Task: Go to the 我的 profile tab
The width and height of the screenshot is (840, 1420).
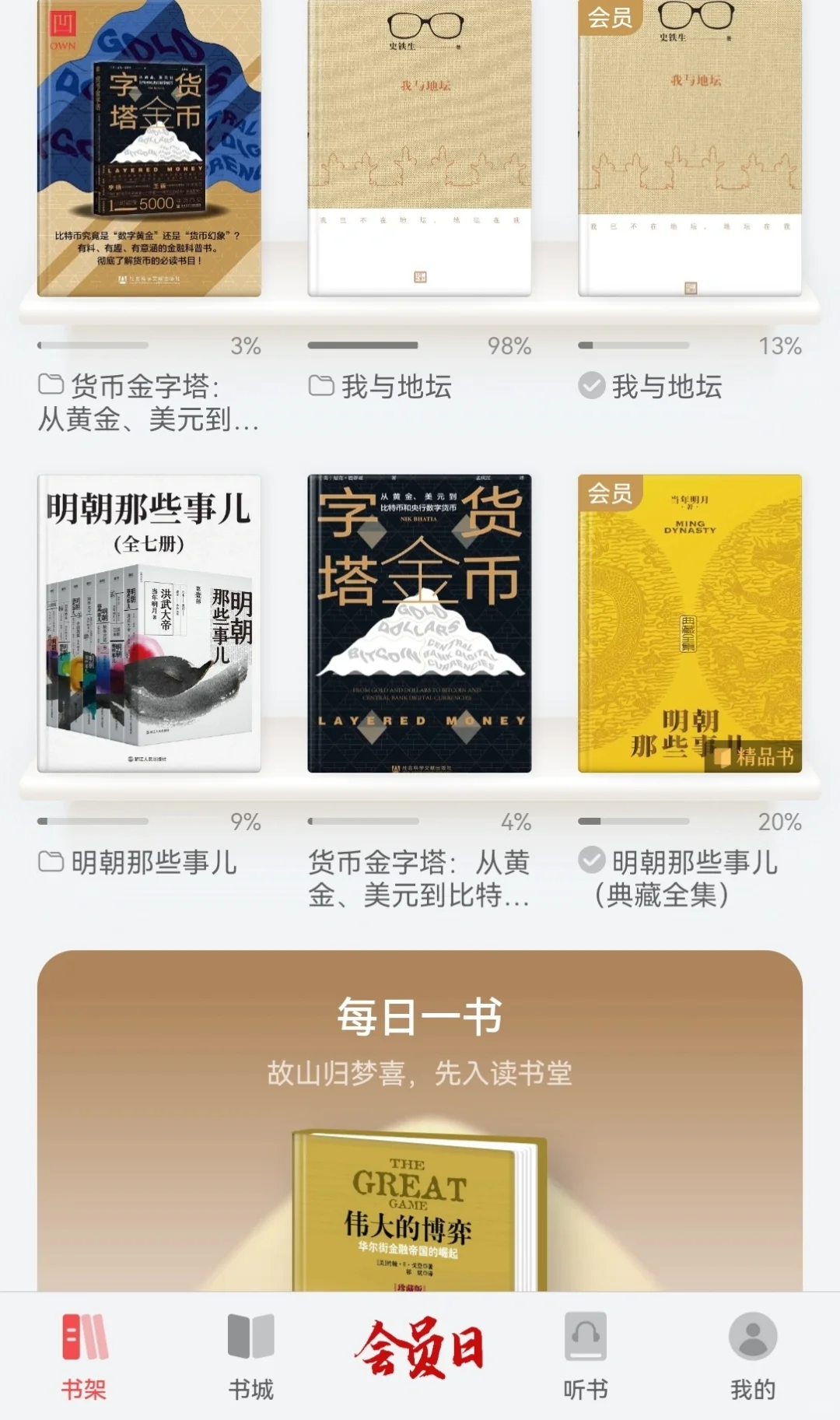Action: click(753, 1357)
